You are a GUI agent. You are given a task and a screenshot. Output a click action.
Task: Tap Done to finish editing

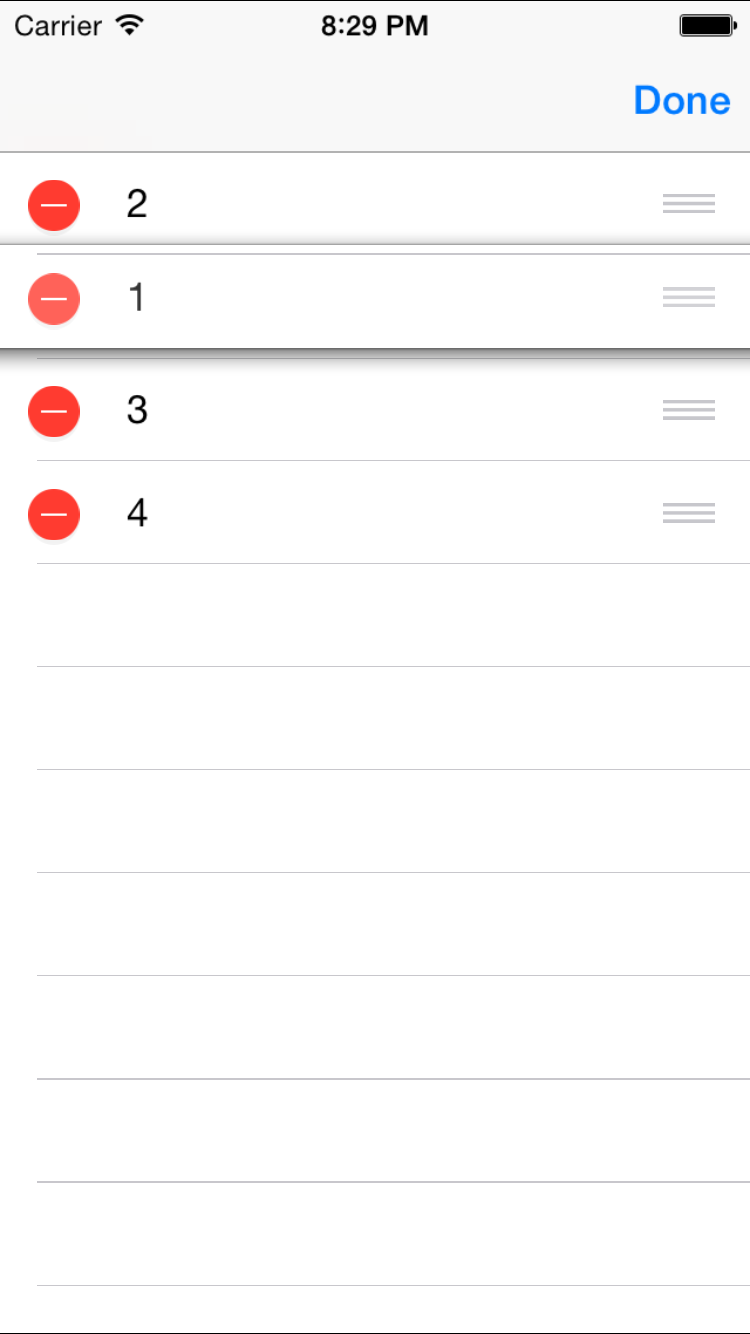click(682, 101)
